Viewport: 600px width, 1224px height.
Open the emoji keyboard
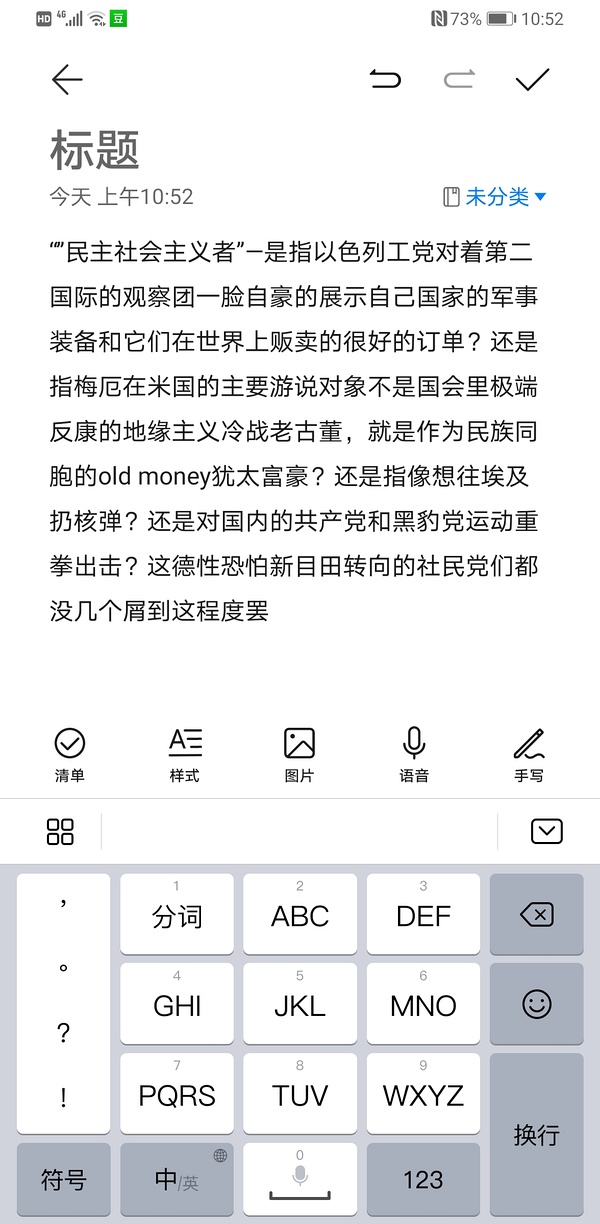pyautogui.click(x=536, y=1004)
